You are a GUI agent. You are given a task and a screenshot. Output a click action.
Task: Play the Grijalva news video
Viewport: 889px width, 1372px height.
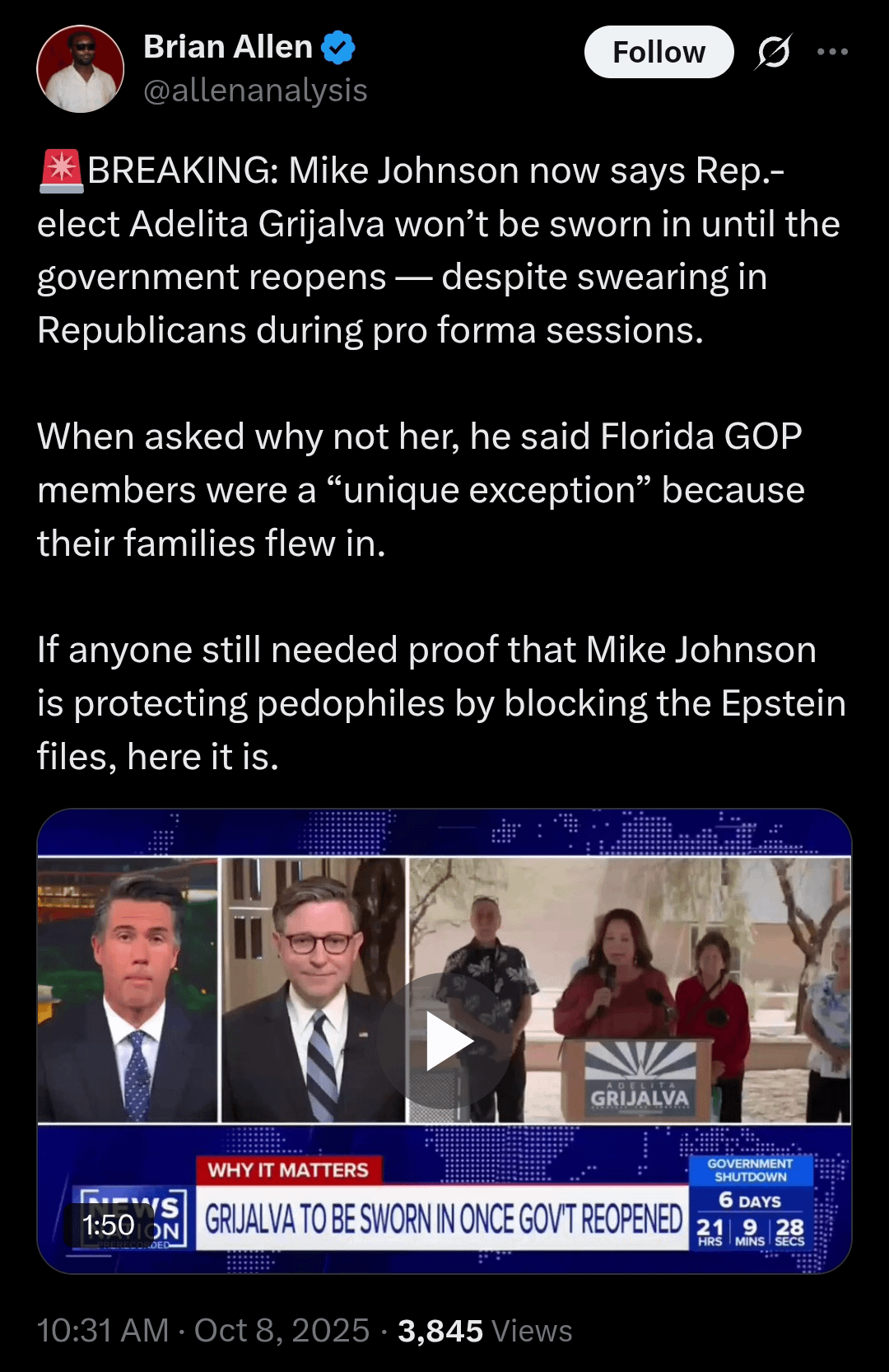(445, 1042)
